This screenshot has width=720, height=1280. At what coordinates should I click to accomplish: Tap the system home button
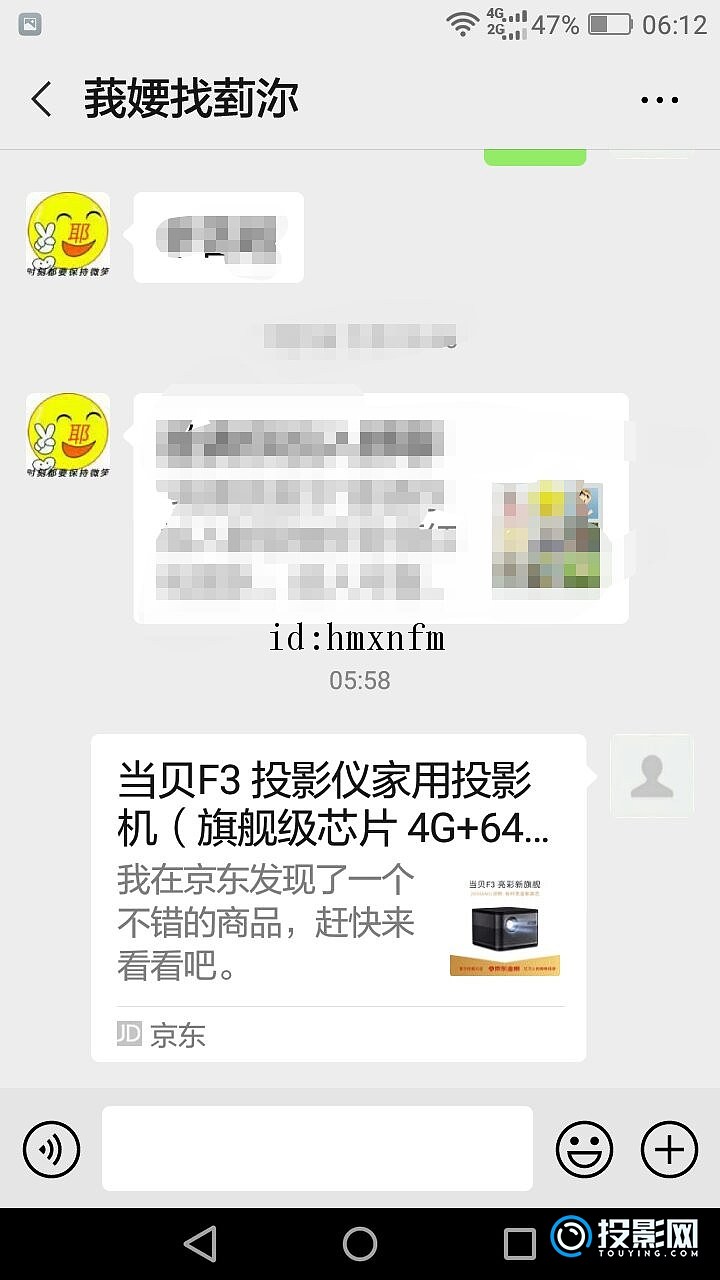[360, 1244]
